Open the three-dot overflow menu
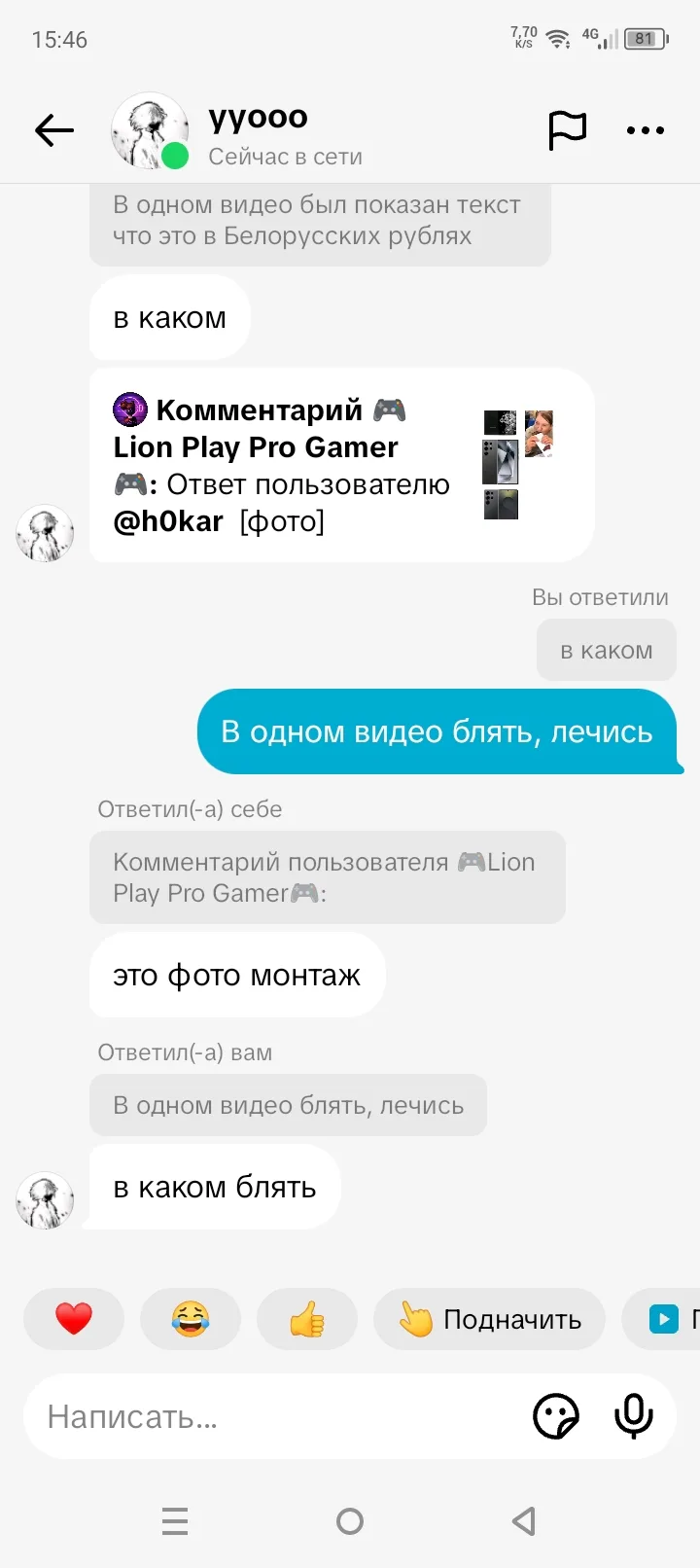The image size is (700, 1568). point(646,130)
